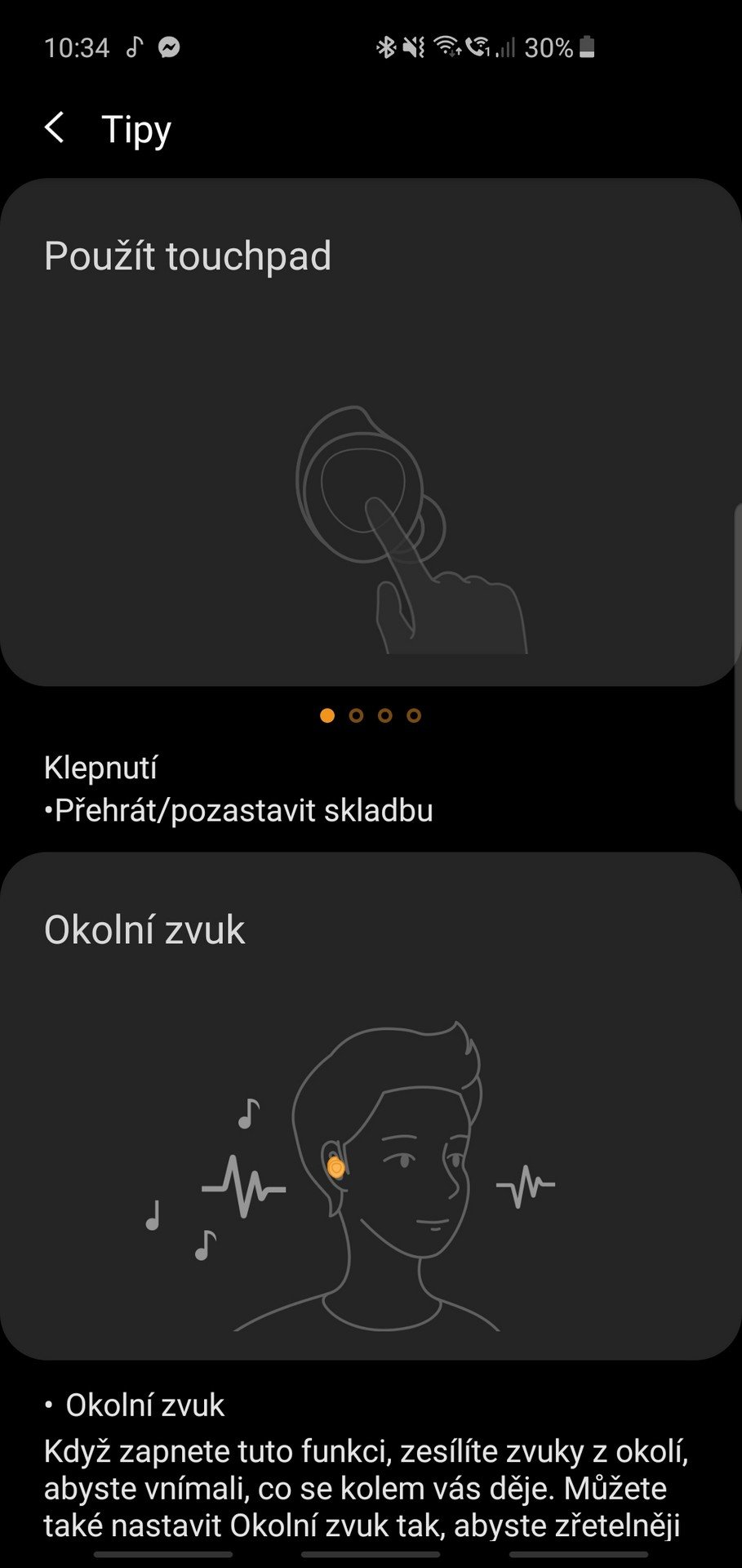The image size is (742, 1568).
Task: Tap the first page indicator dot
Action: [x=327, y=715]
